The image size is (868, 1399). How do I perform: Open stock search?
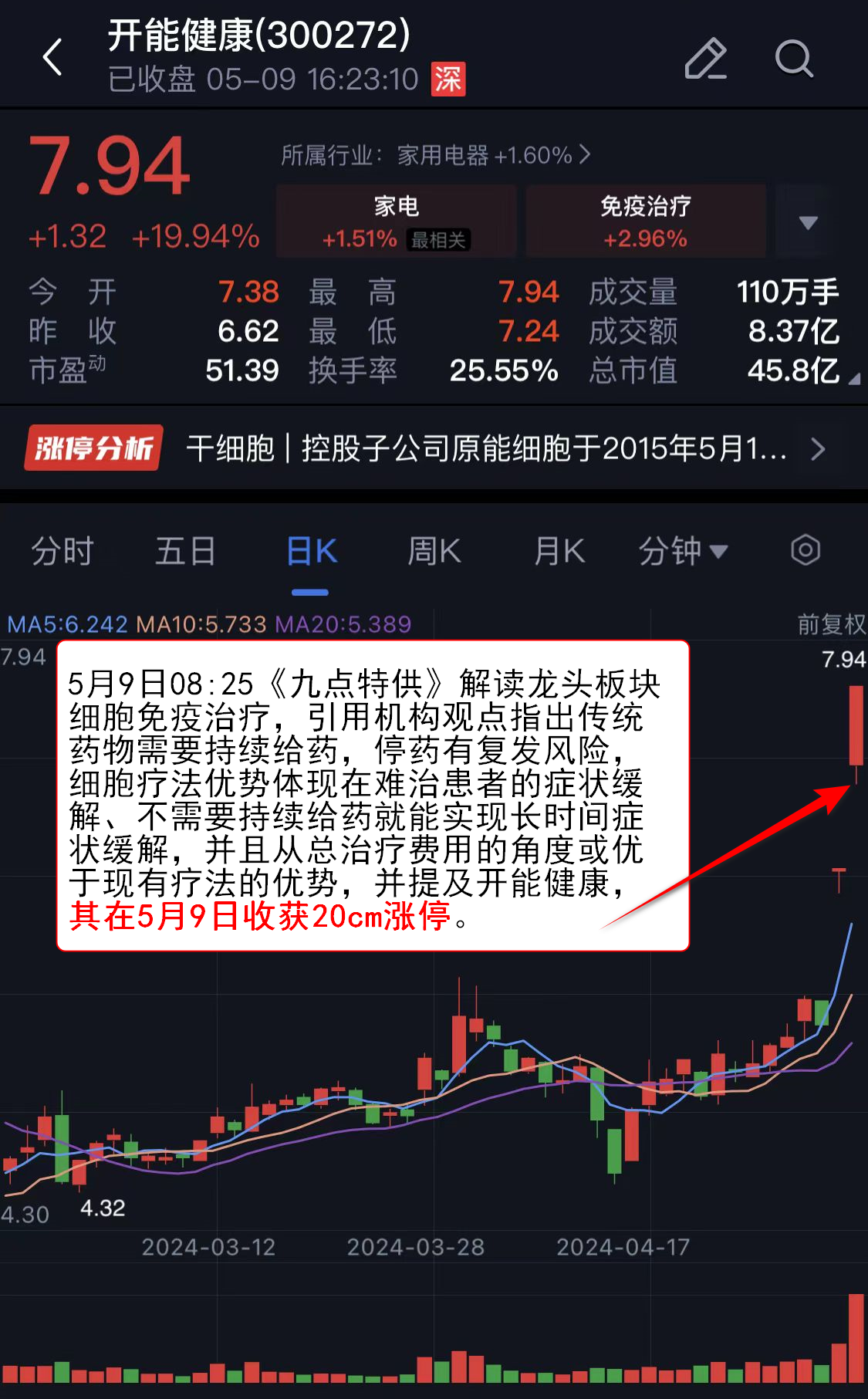(793, 59)
